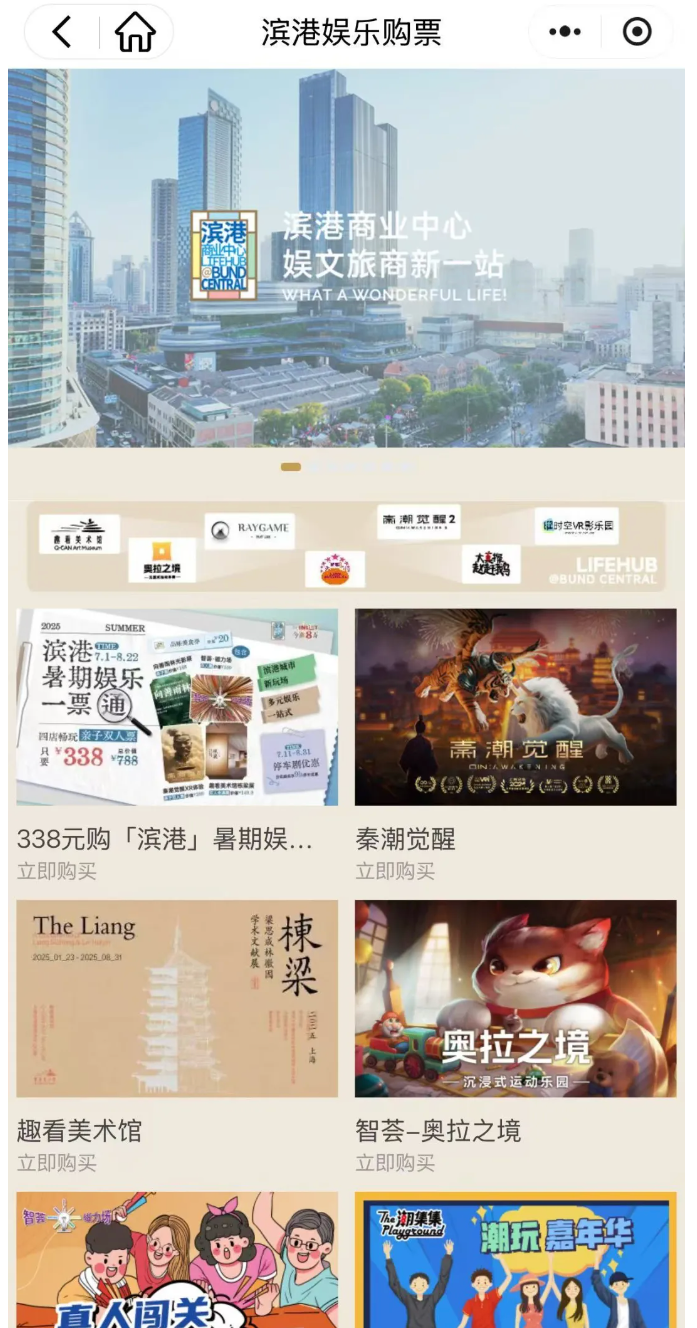Viewport: 697px width, 1328px height.
Task: Return to the mini program home
Action: 135,33
